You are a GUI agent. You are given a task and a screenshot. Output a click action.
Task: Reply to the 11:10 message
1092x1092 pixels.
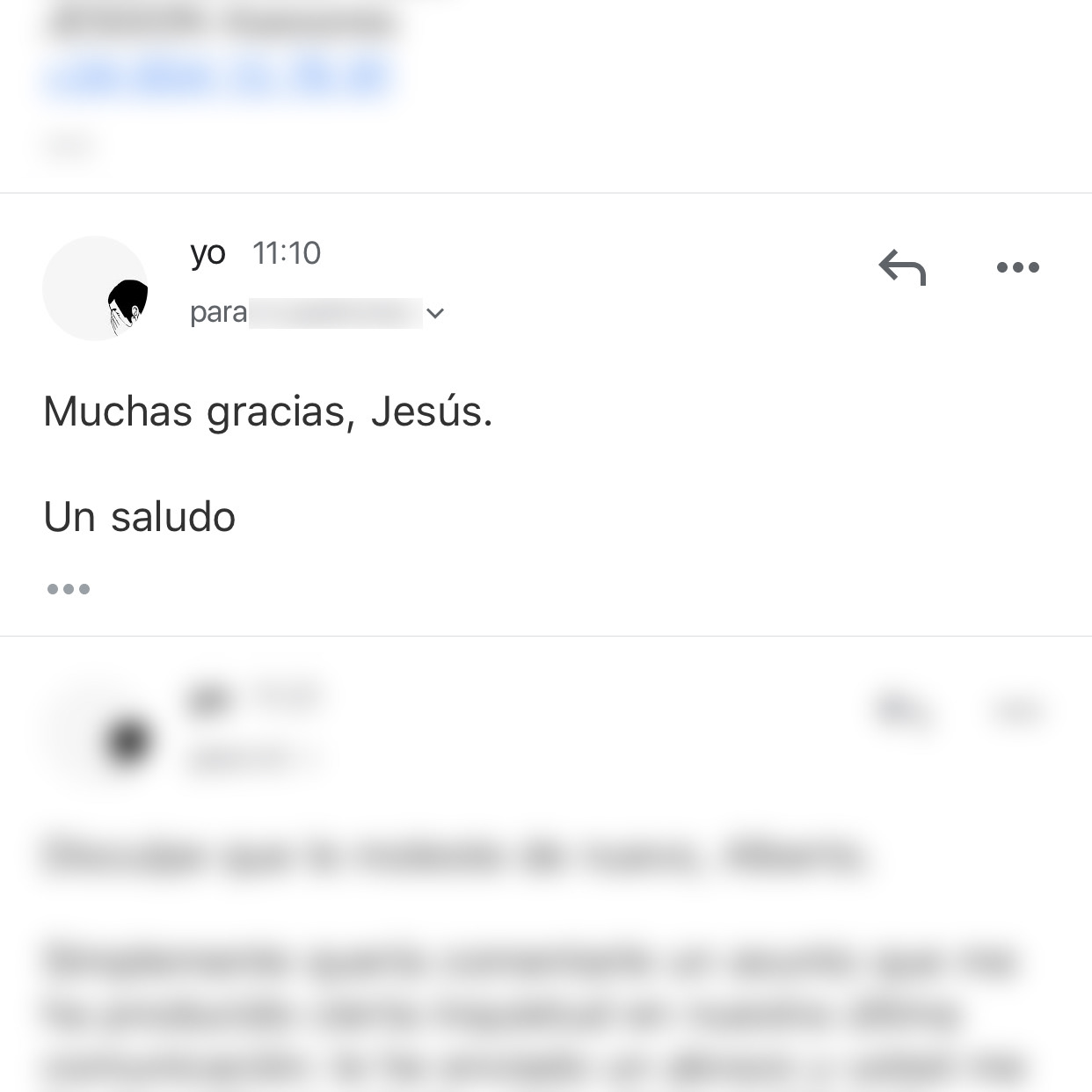(x=902, y=267)
